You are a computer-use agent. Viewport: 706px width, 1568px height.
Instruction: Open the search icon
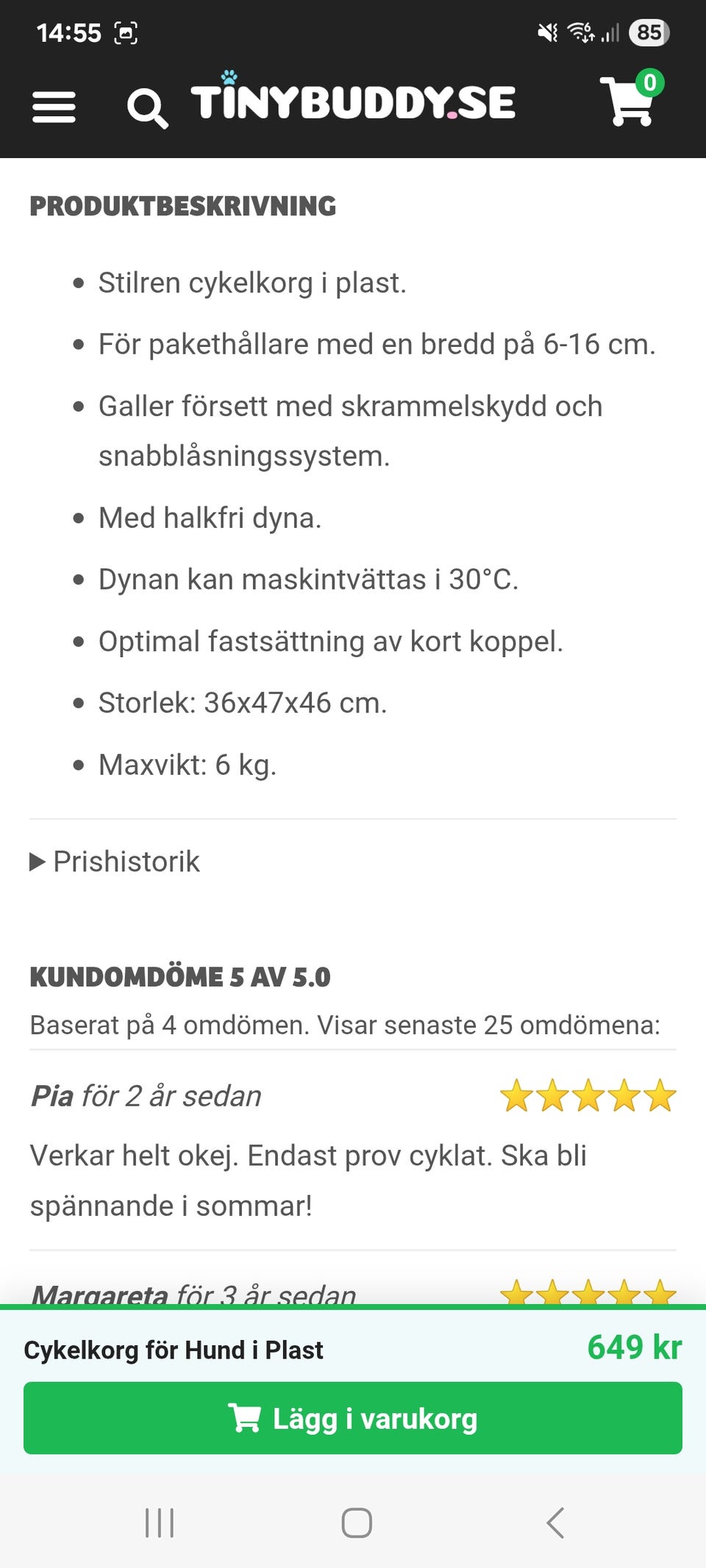point(147,109)
